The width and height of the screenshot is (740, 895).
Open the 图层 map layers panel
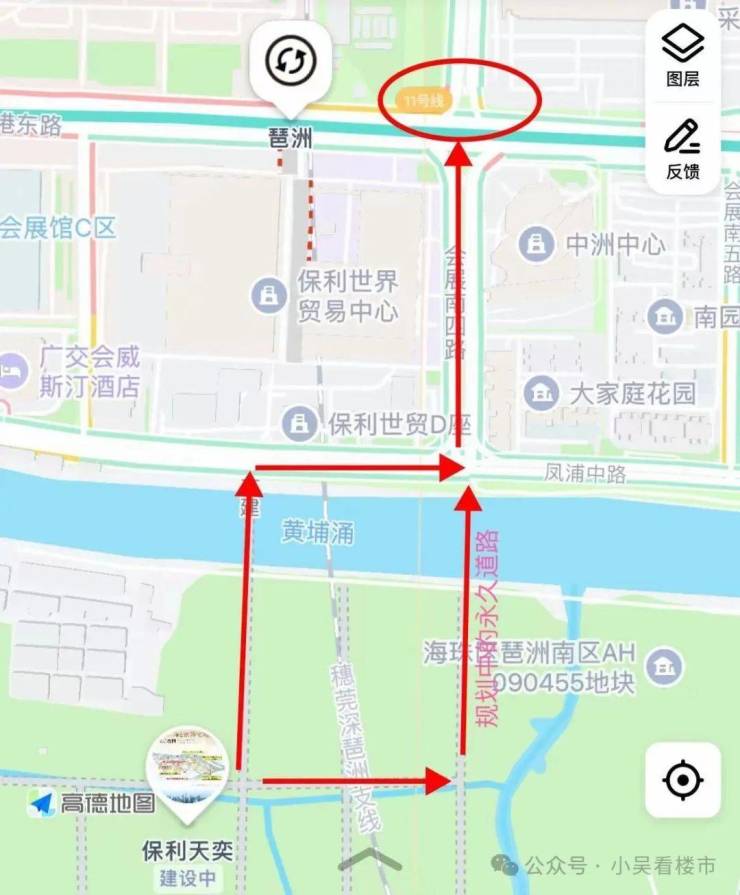(x=683, y=55)
